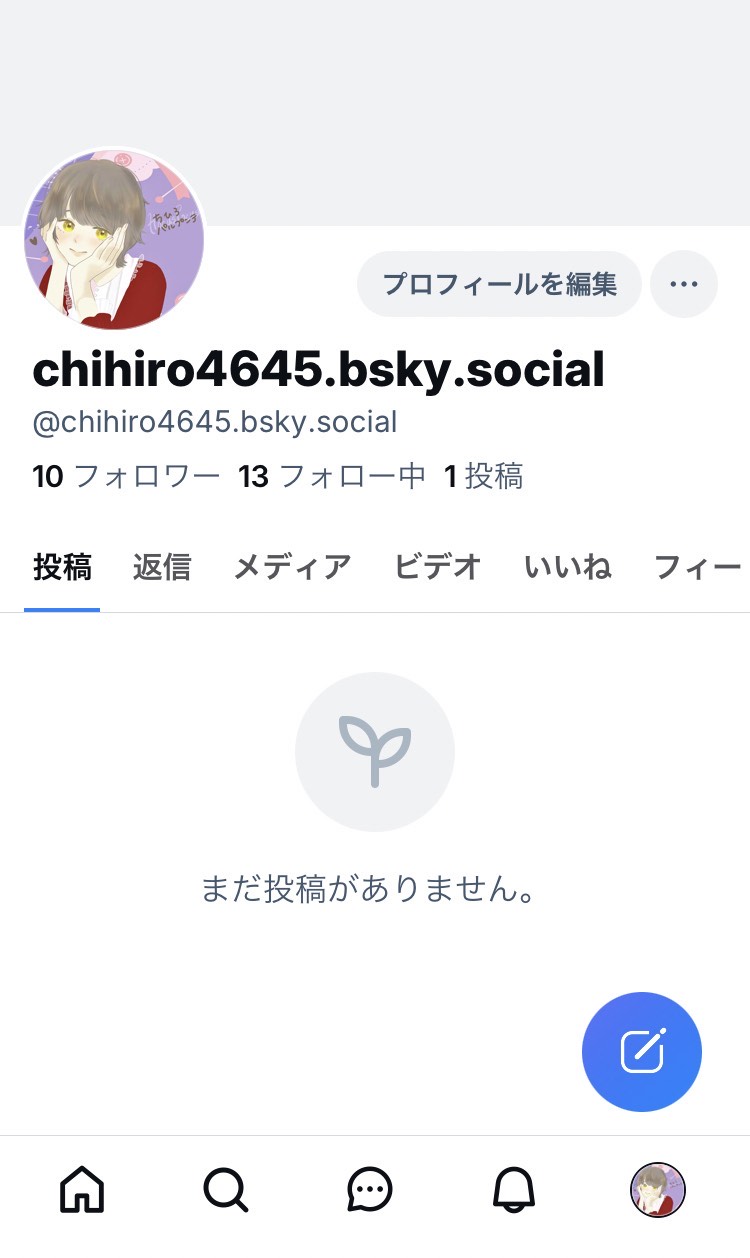Image resolution: width=750 pixels, height=1258 pixels.
Task: Open the Search icon in bottom navigation
Action: 227,1190
